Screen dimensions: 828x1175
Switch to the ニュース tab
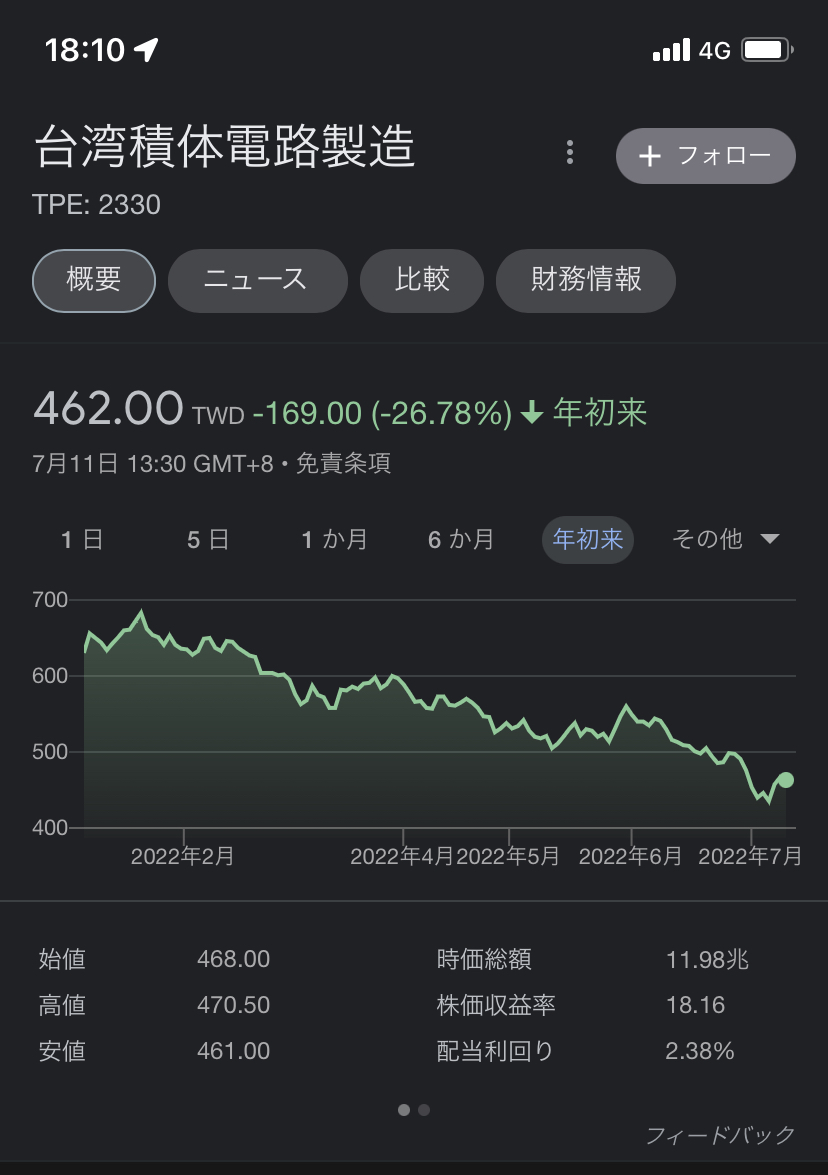pyautogui.click(x=257, y=280)
